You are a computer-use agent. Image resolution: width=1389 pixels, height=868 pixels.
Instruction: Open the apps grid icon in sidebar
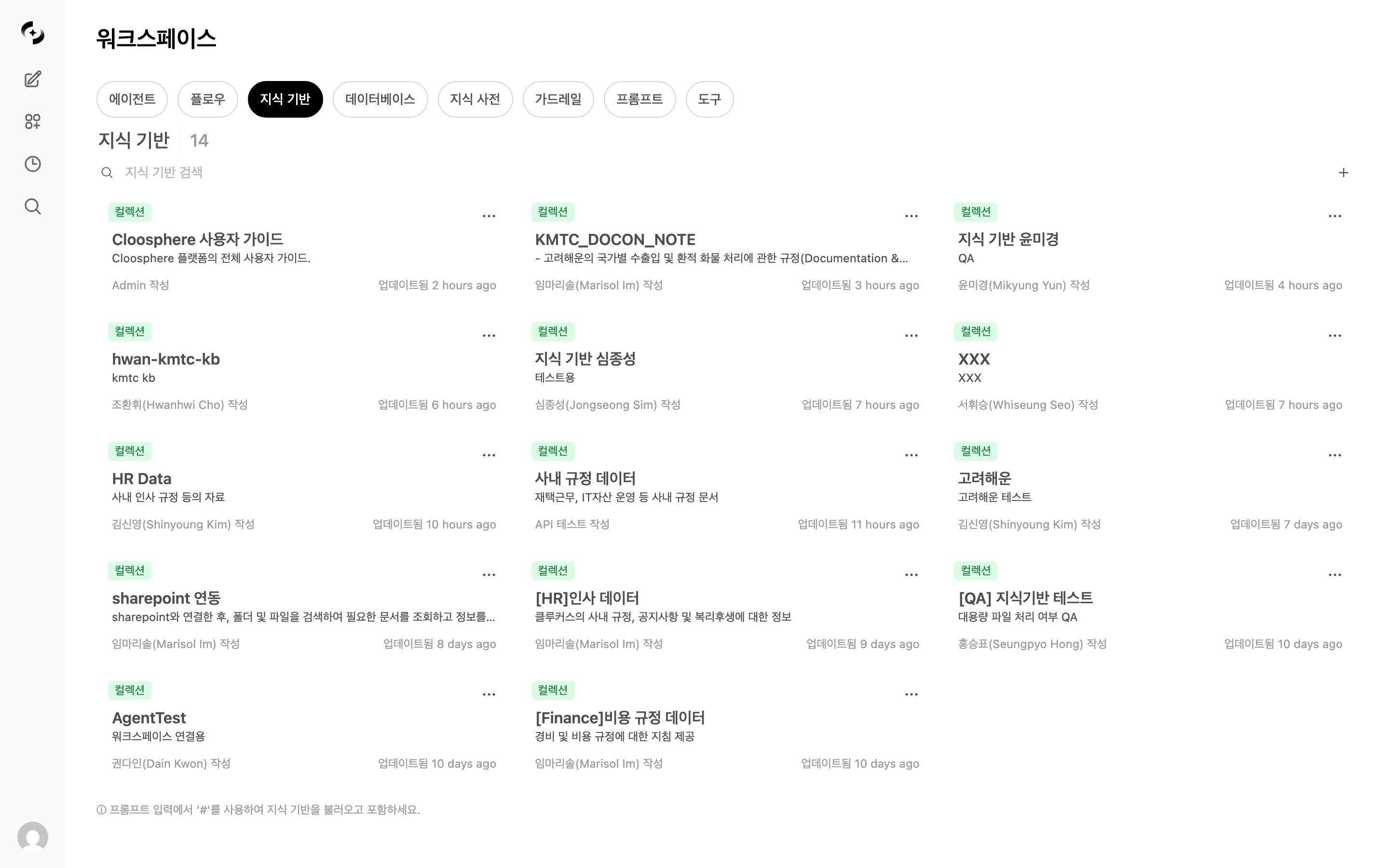33,122
